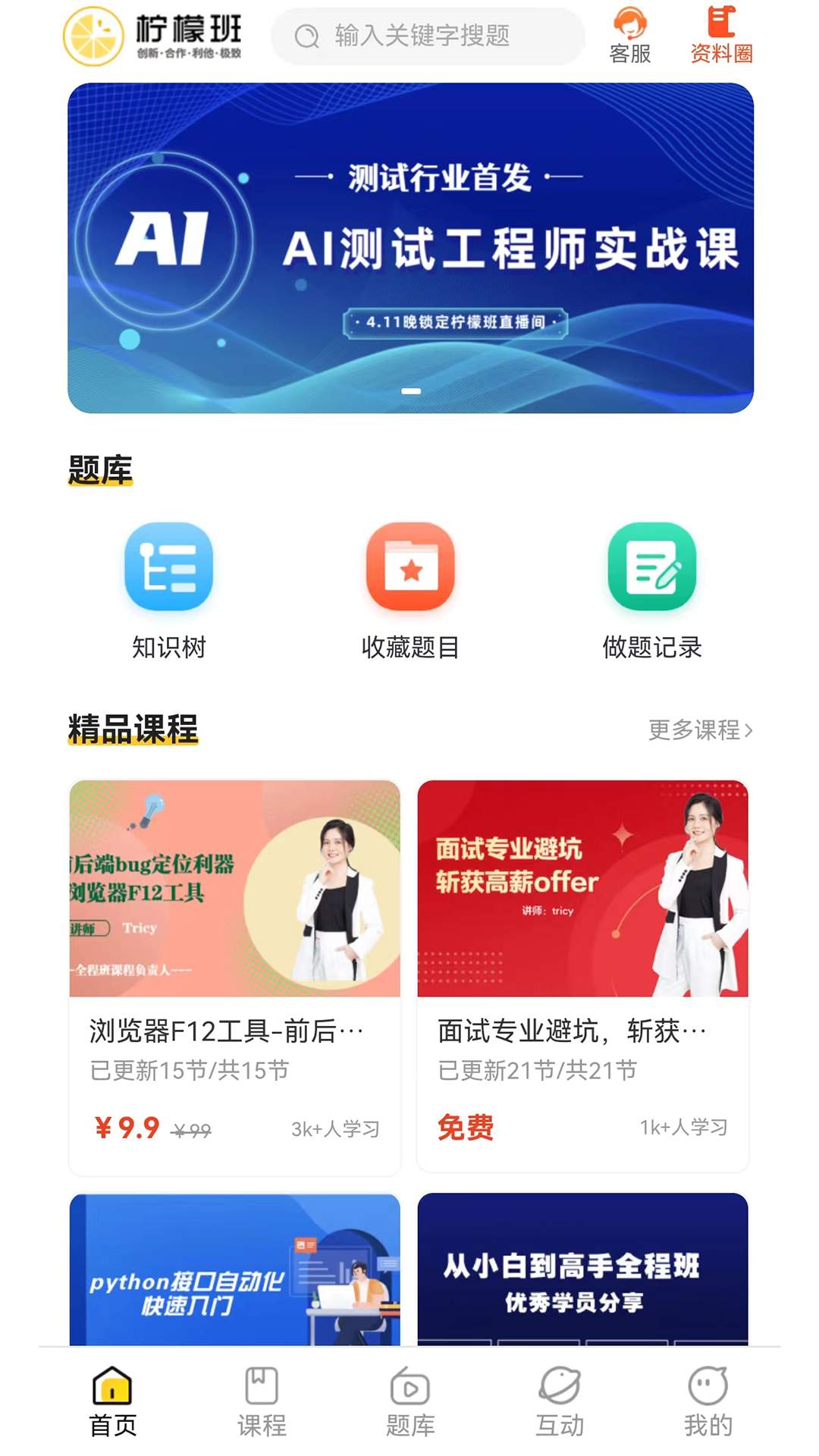Viewport: 819px width, 1456px height.
Task: Open the python接口自动化 course thumbnail
Action: pyautogui.click(x=236, y=1274)
